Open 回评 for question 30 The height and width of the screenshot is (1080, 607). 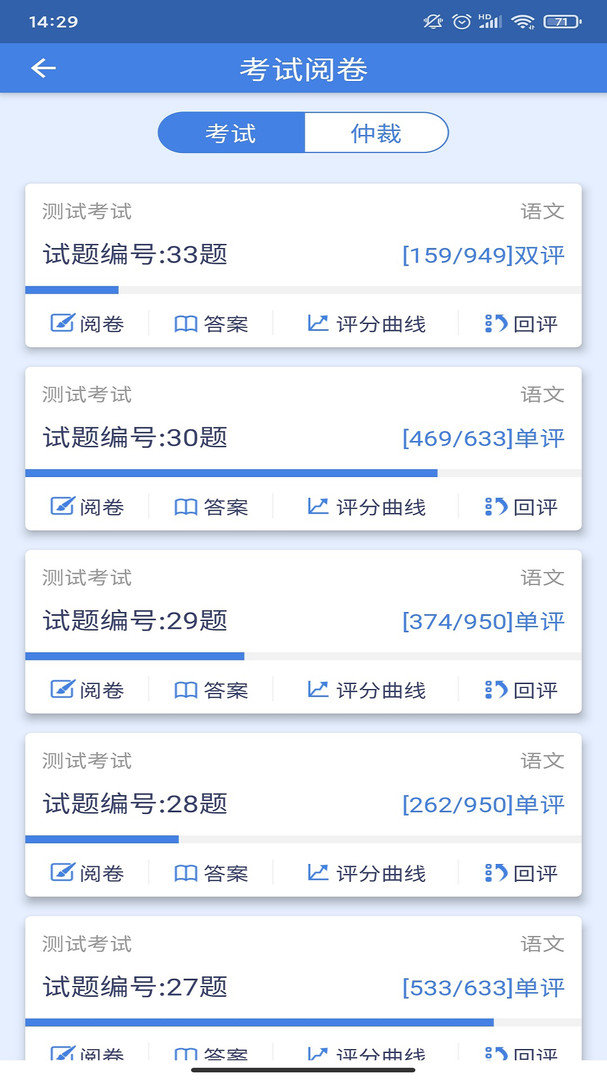pyautogui.click(x=521, y=507)
